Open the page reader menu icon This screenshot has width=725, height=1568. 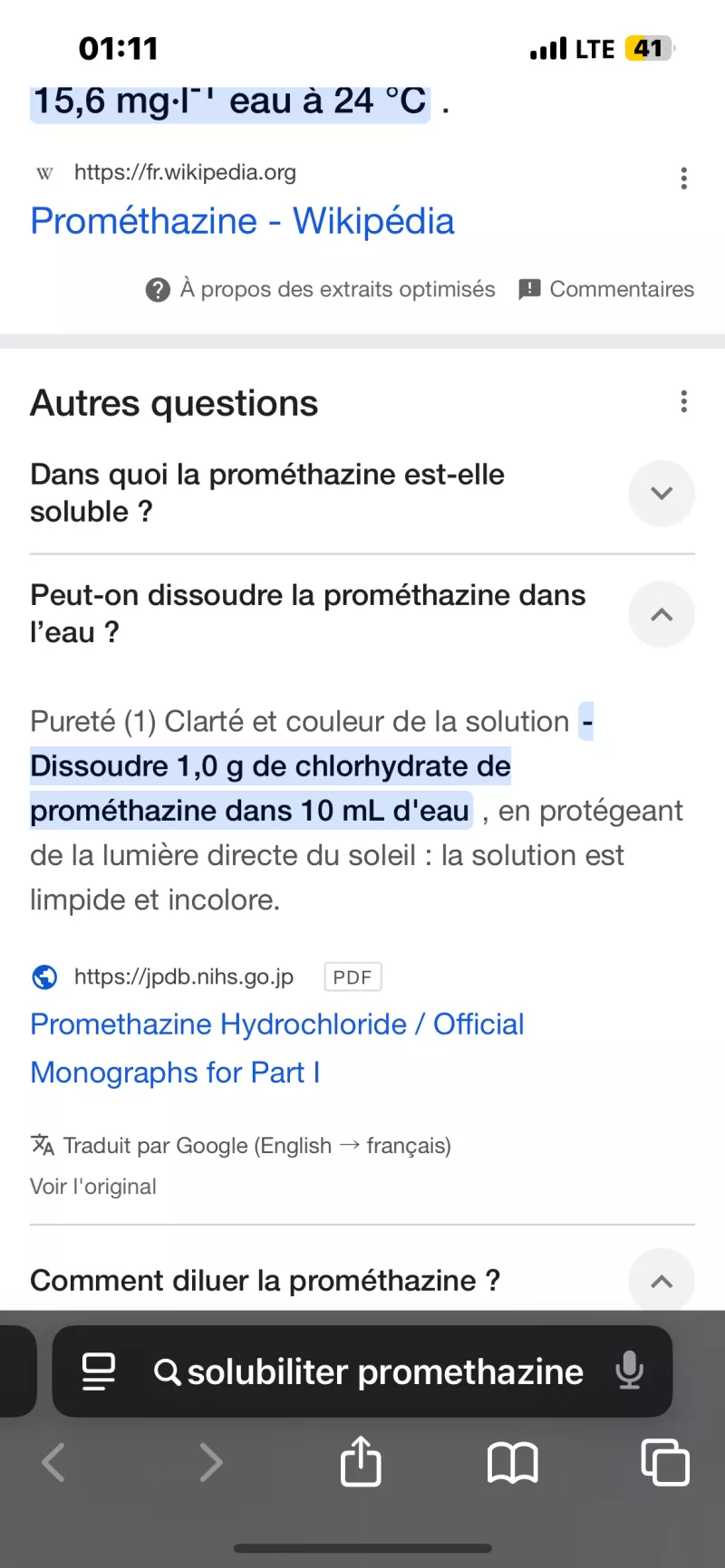[99, 1371]
